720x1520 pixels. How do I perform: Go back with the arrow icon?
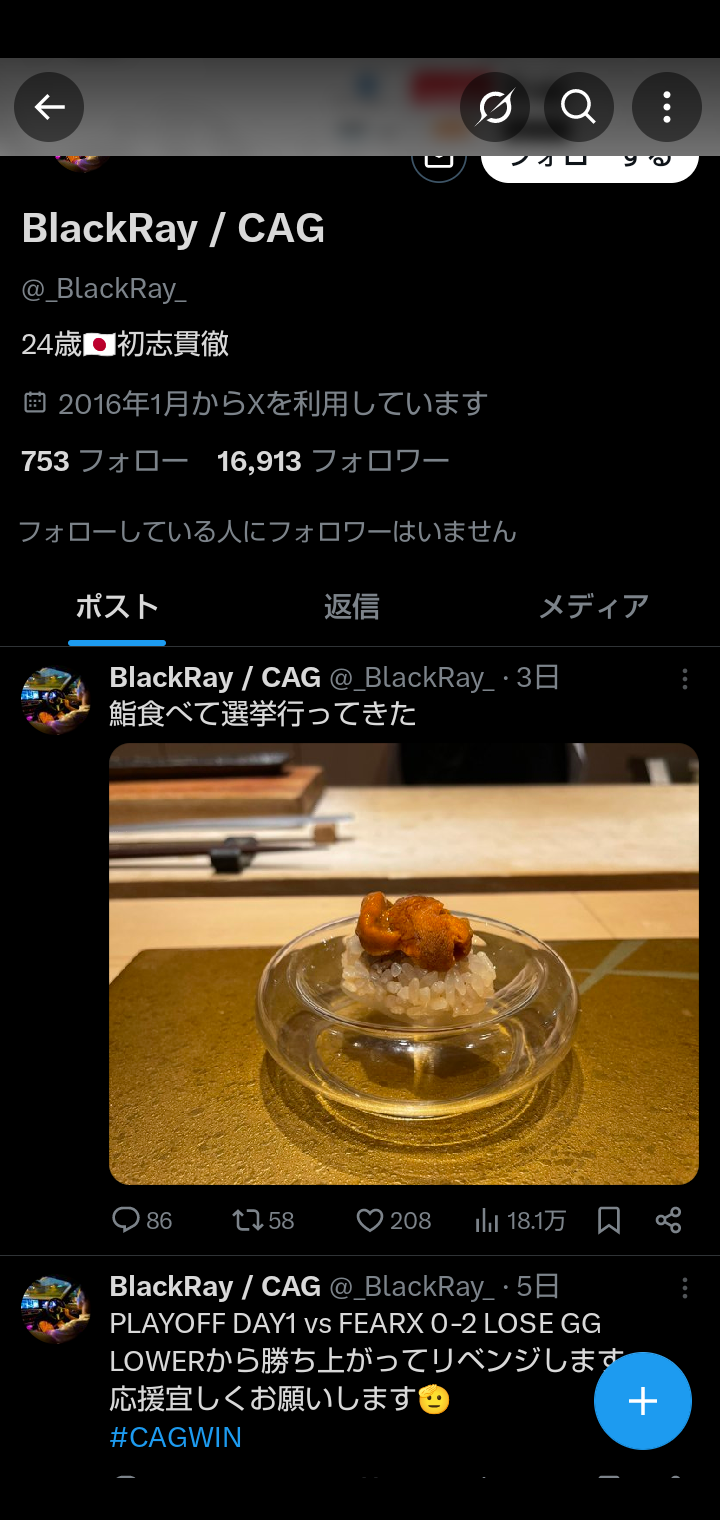coord(49,107)
